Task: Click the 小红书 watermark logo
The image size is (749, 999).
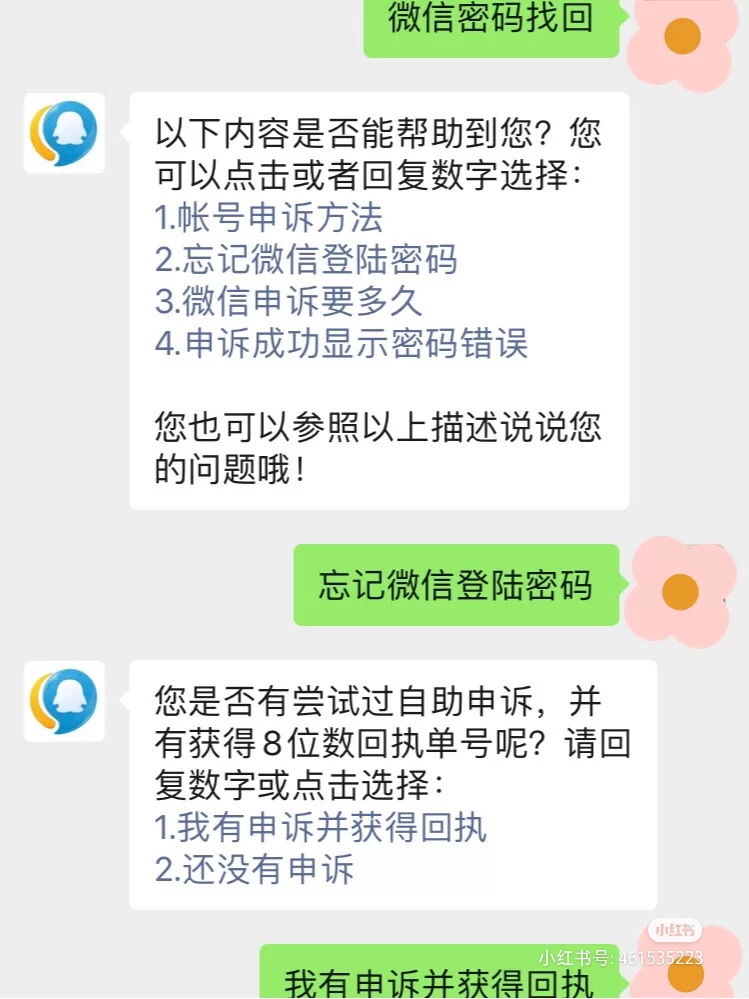Action: point(676,929)
